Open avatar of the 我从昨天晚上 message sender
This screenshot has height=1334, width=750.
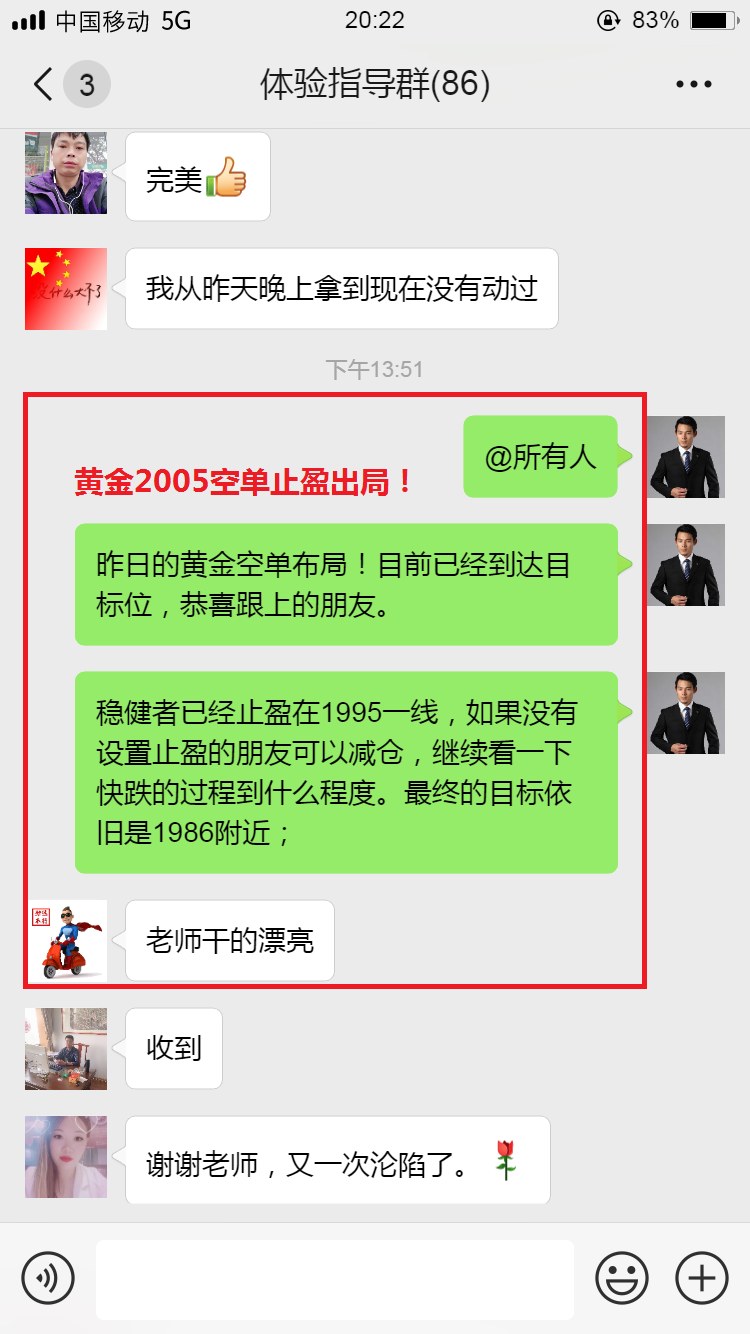point(66,289)
